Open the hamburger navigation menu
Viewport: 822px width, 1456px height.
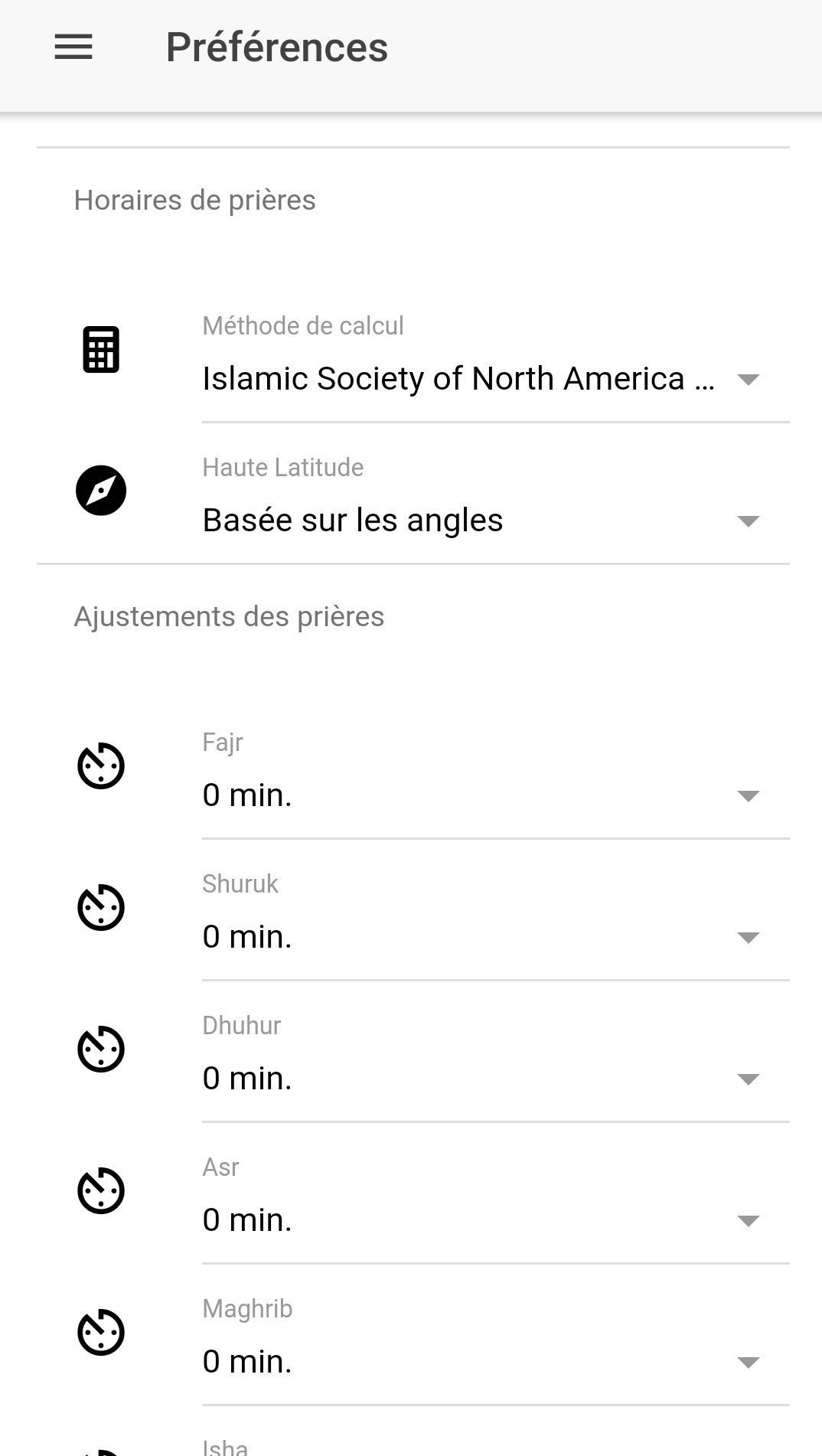tap(73, 47)
